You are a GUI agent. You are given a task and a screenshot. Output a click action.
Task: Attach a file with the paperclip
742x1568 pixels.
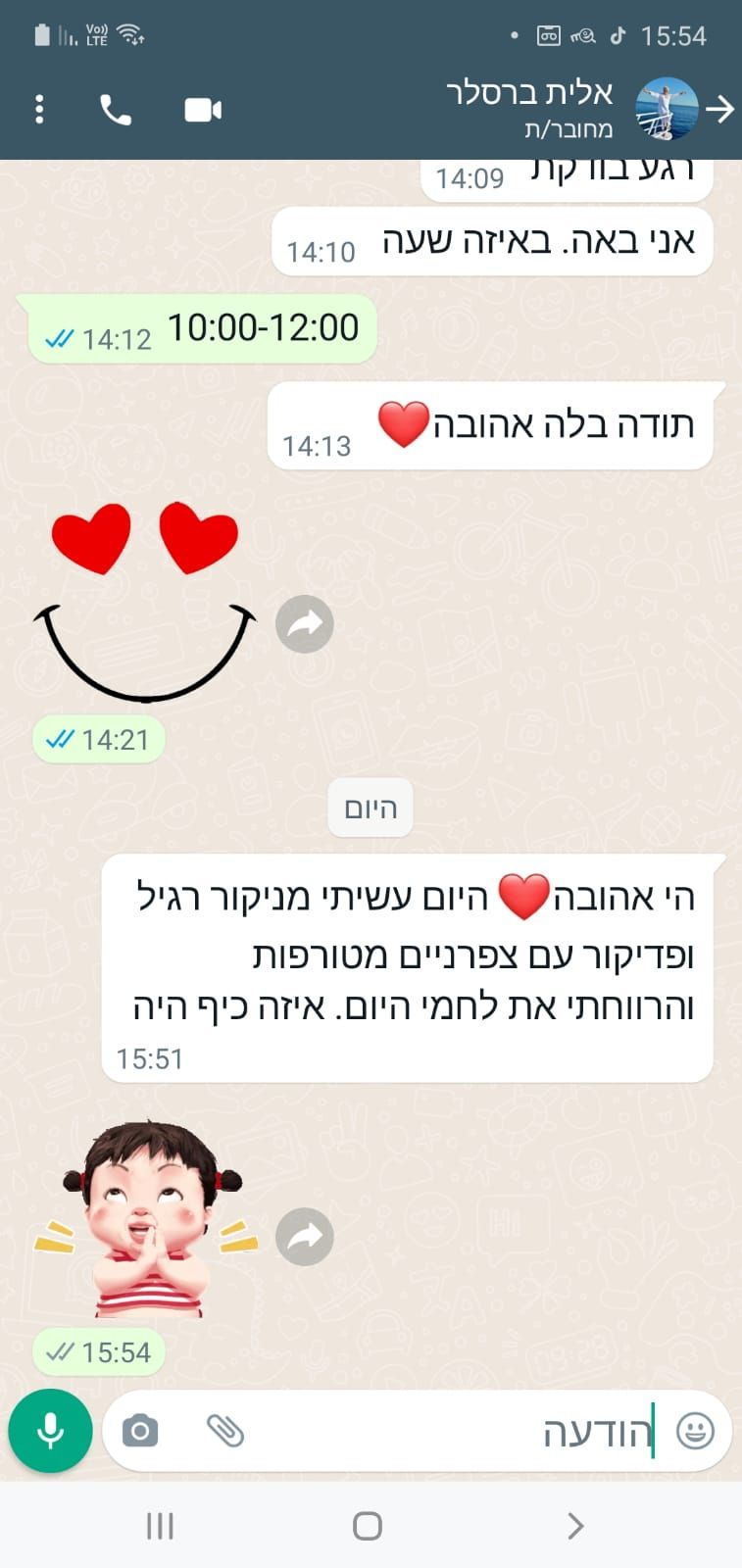coord(224,1431)
